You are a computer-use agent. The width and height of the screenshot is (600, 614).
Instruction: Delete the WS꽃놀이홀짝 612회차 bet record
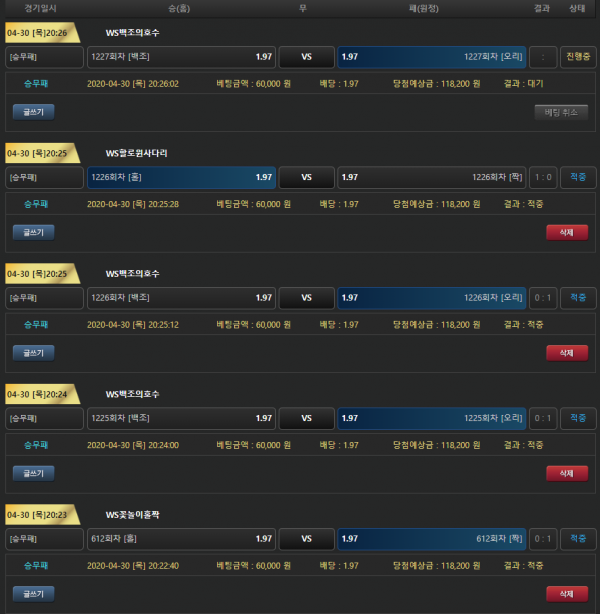coord(566,593)
